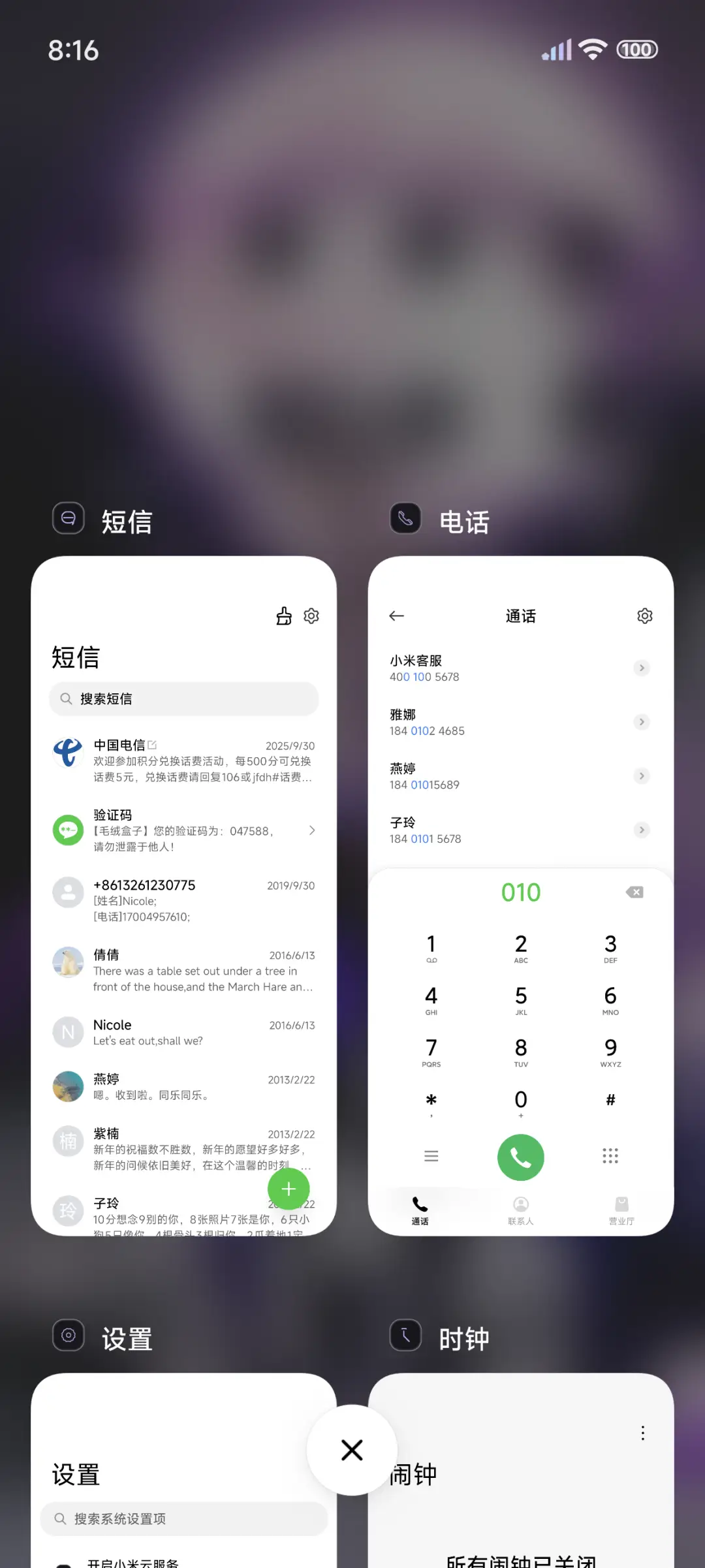Expand the 雅娜 call entry chevron
705x1568 pixels.
[641, 722]
